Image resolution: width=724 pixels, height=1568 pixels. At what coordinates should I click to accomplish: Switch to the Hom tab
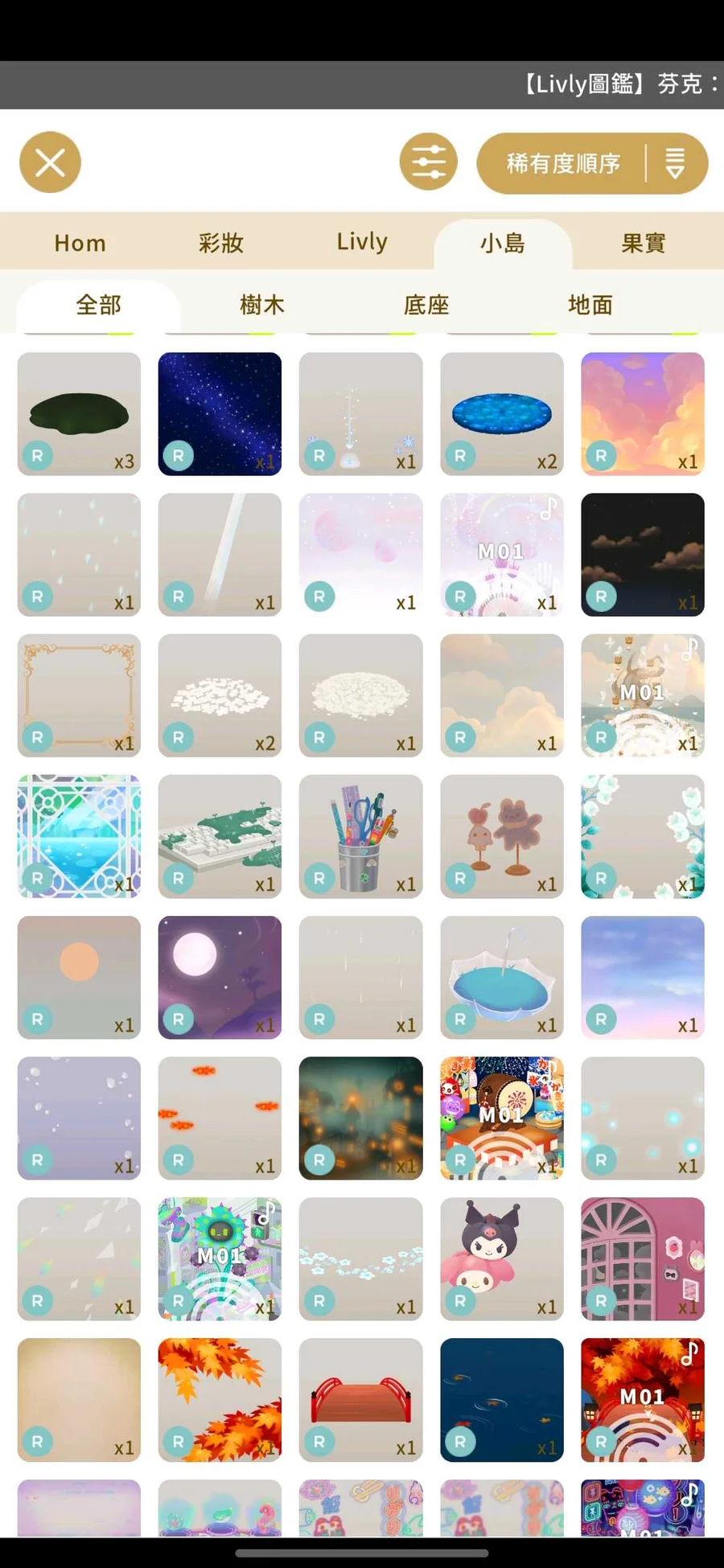80,243
